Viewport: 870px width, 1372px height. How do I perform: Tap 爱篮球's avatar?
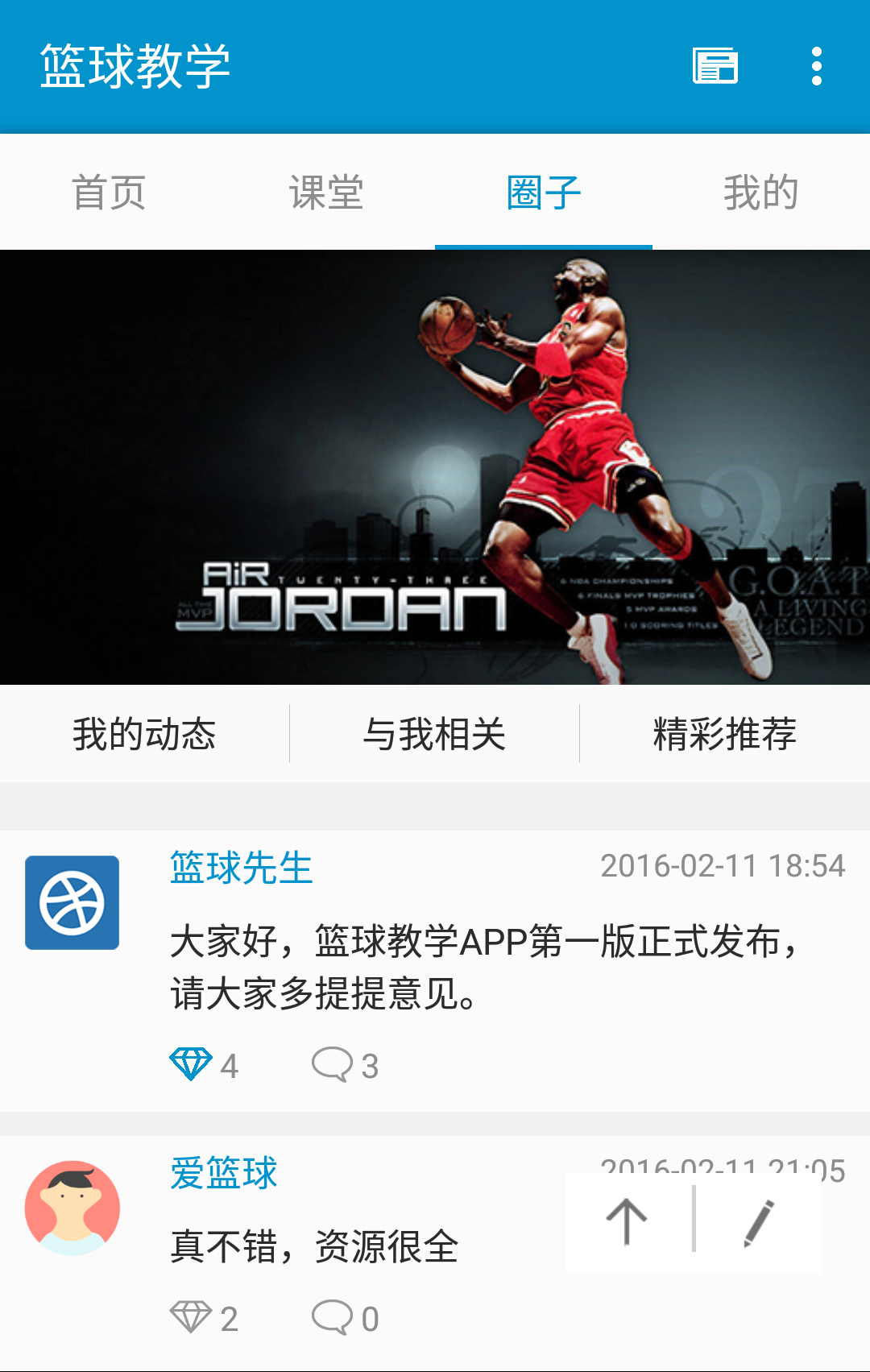pyautogui.click(x=72, y=1208)
